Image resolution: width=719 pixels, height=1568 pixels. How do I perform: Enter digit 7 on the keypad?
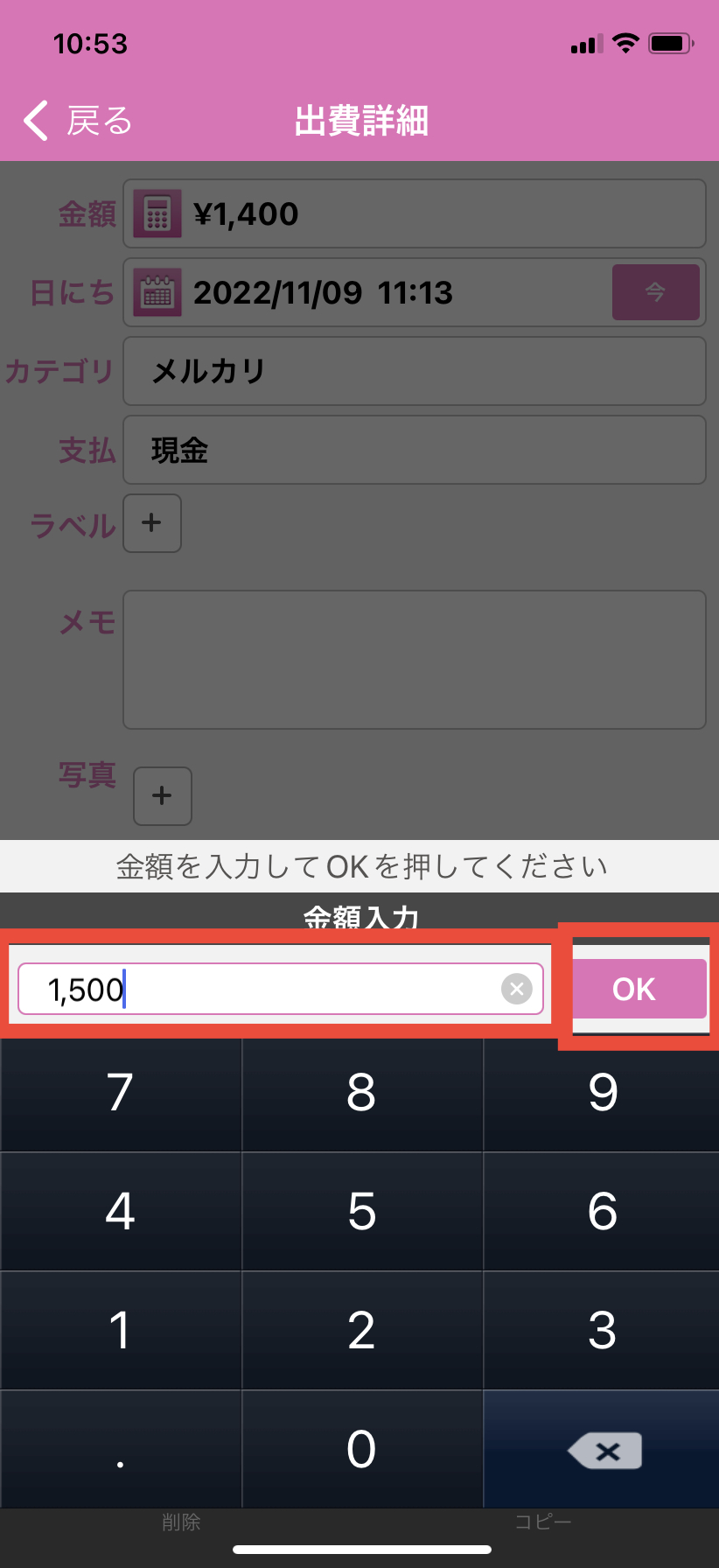[121, 1094]
